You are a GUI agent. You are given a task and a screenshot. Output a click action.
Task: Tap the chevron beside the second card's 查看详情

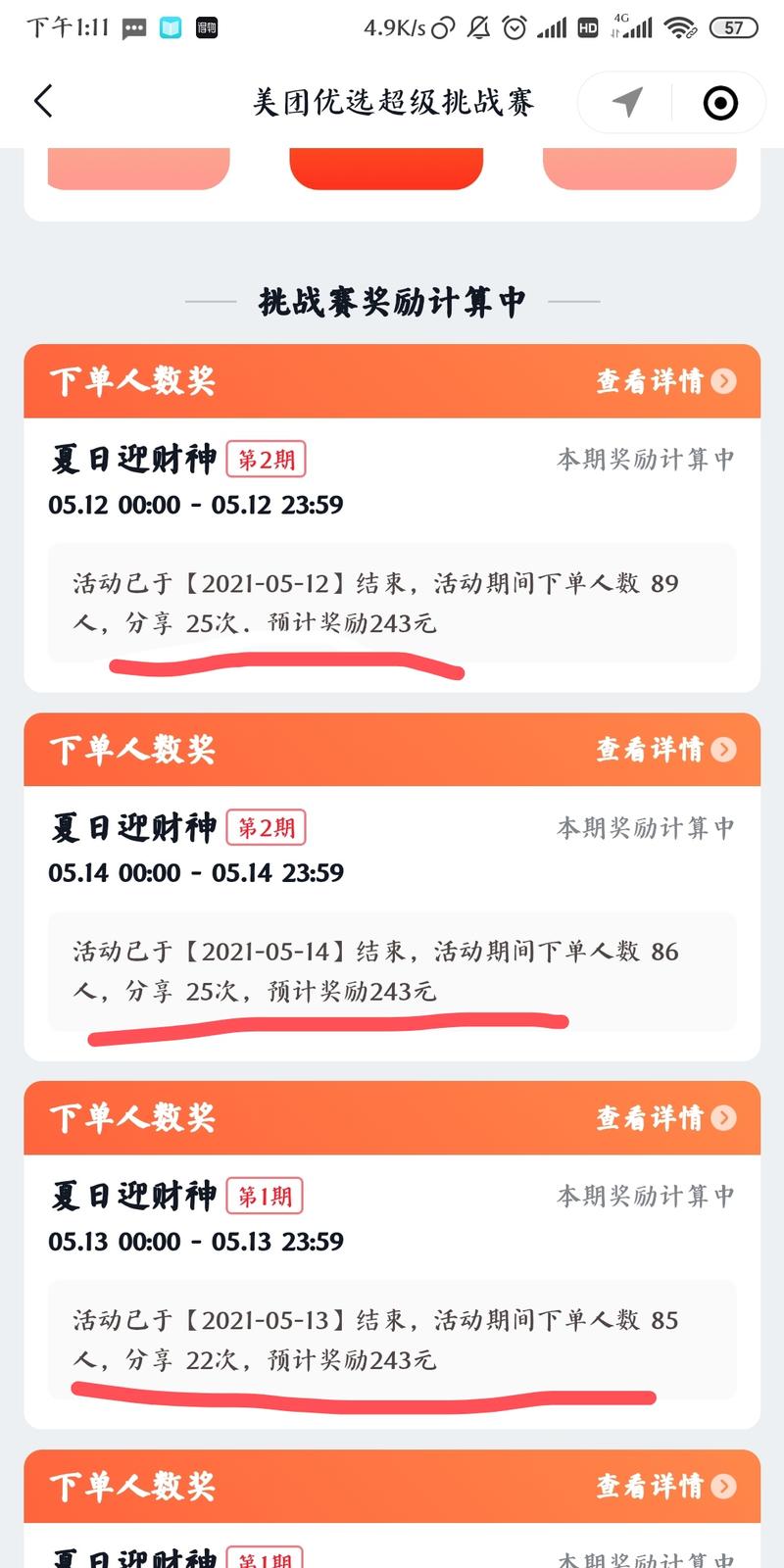pos(724,750)
